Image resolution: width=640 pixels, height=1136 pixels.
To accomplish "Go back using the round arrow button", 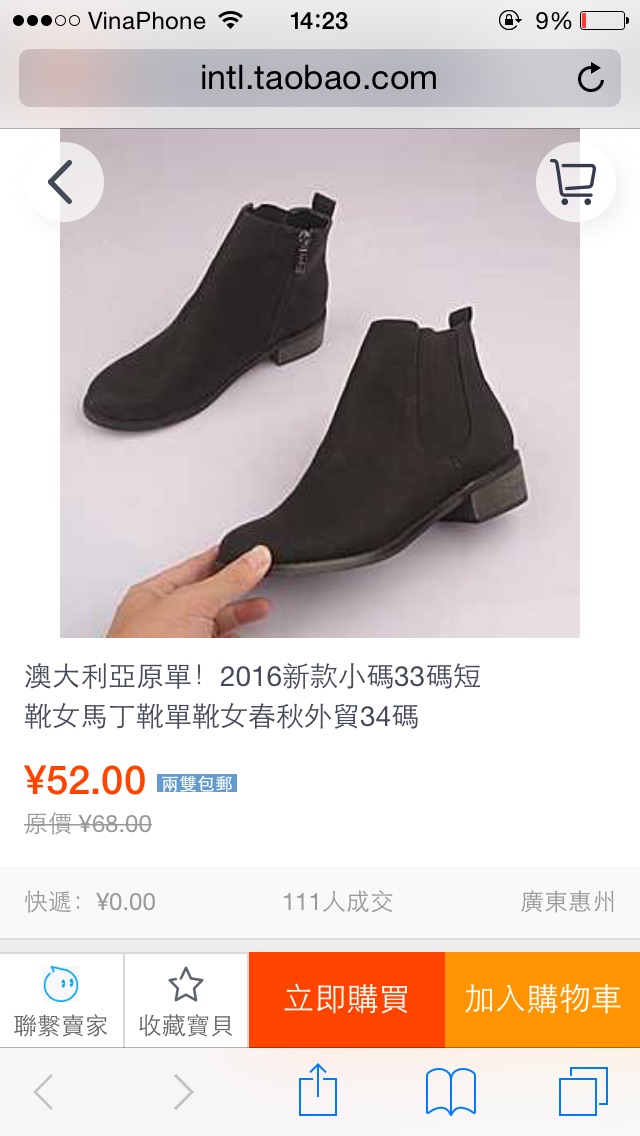I will tap(63, 182).
